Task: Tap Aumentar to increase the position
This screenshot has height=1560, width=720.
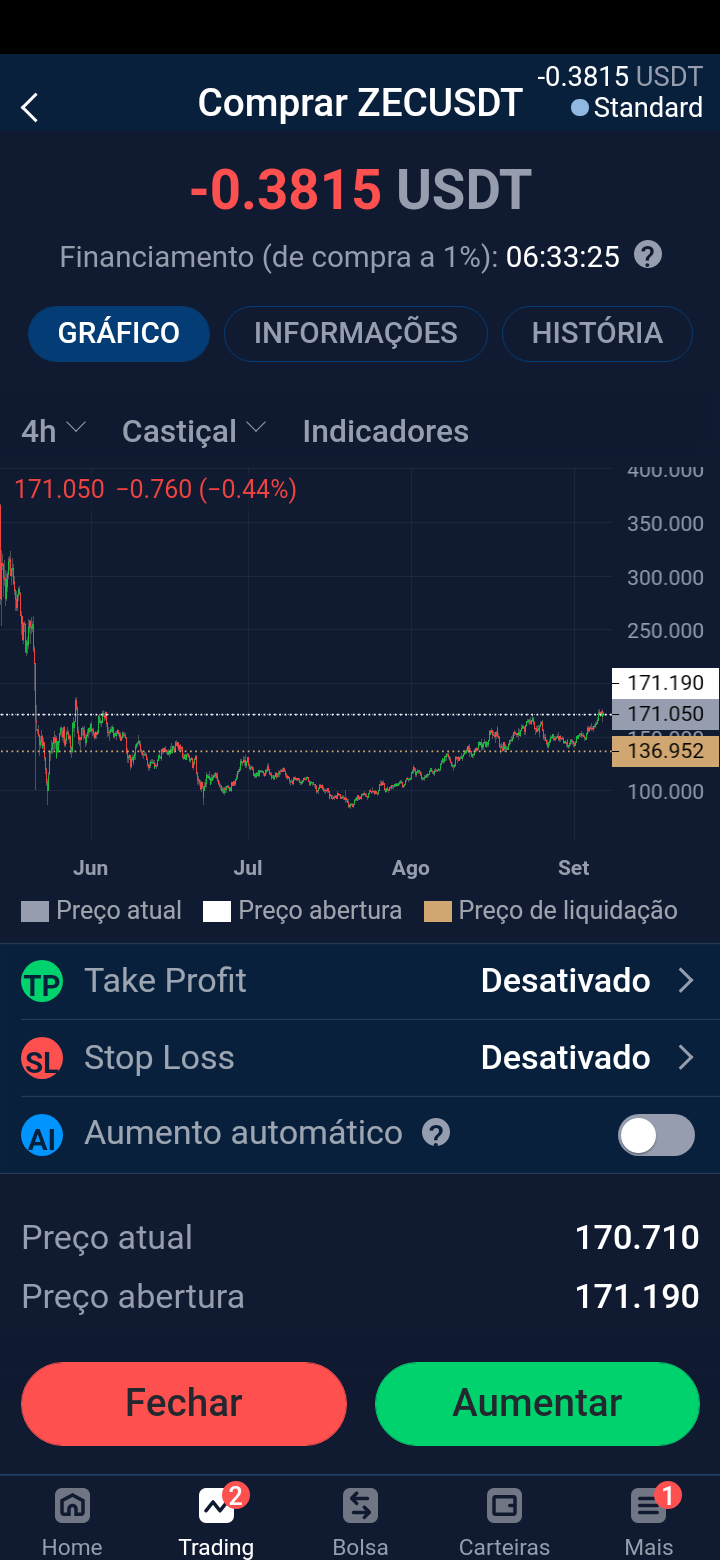Action: tap(537, 1403)
